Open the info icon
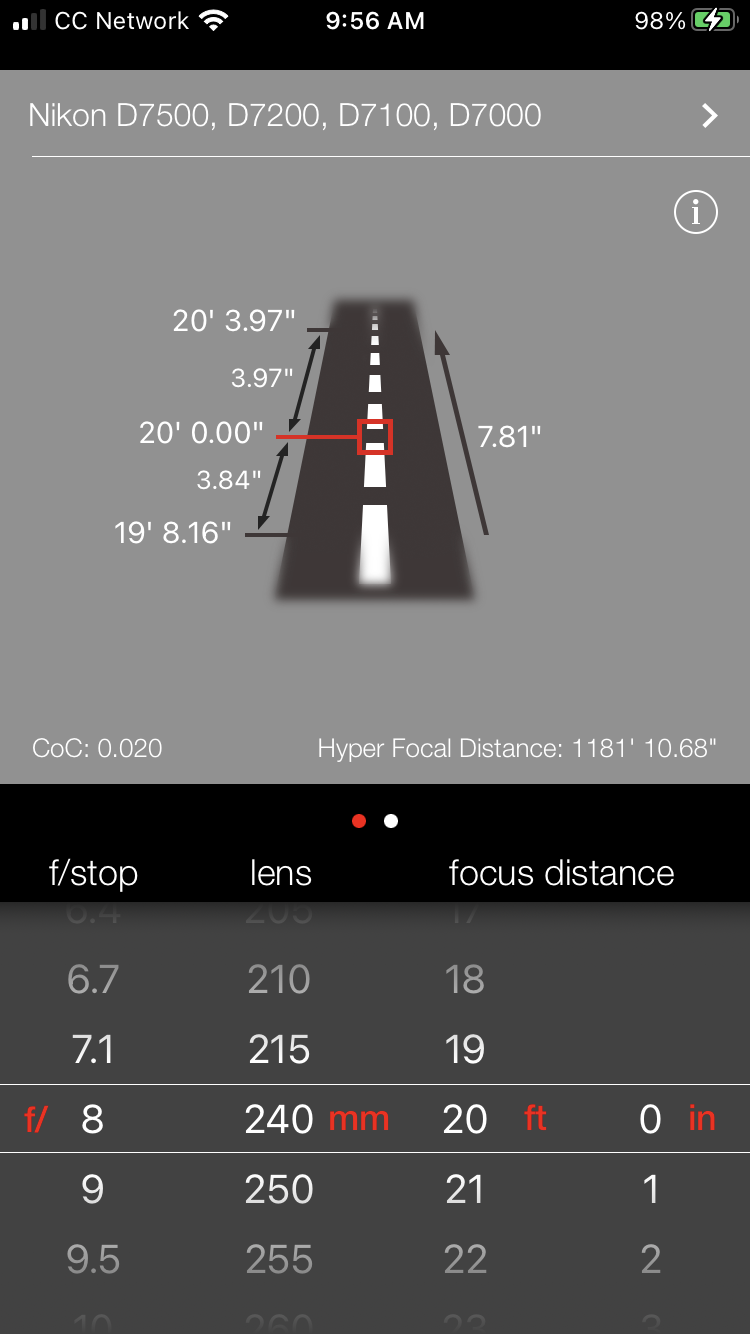Image resolution: width=750 pixels, height=1334 pixels. point(696,212)
